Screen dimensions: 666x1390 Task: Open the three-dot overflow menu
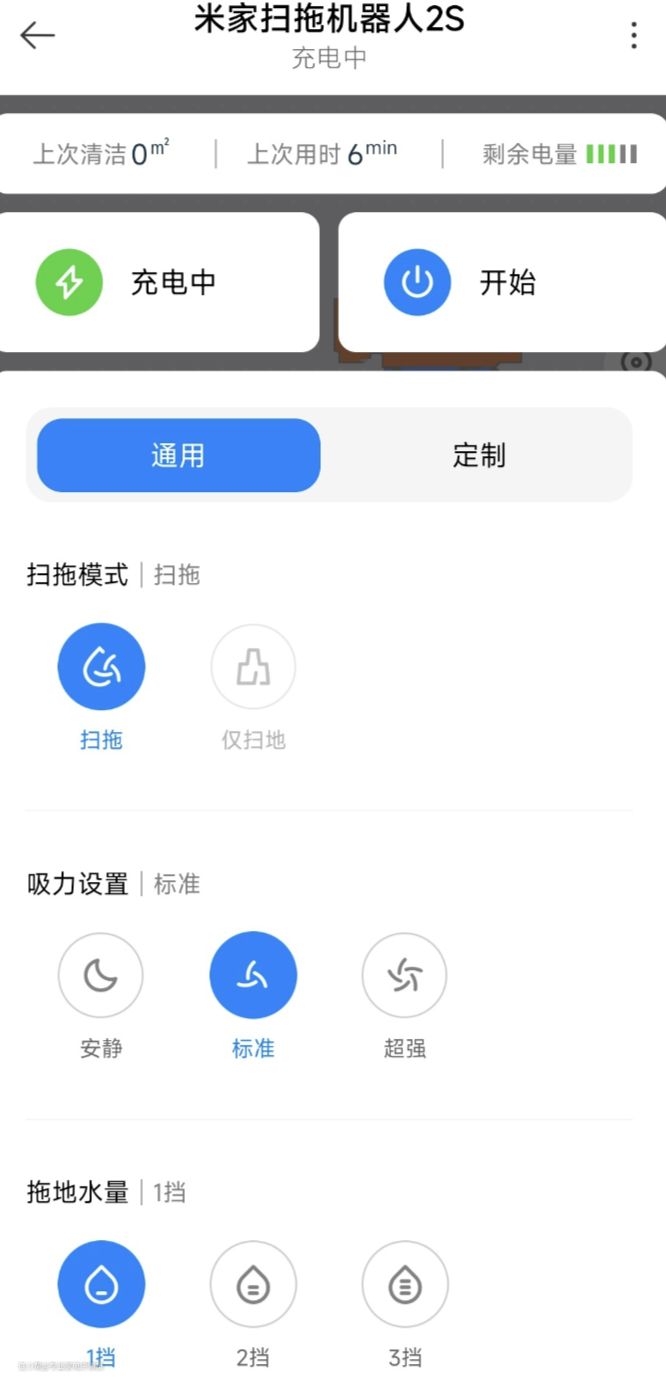tap(633, 36)
